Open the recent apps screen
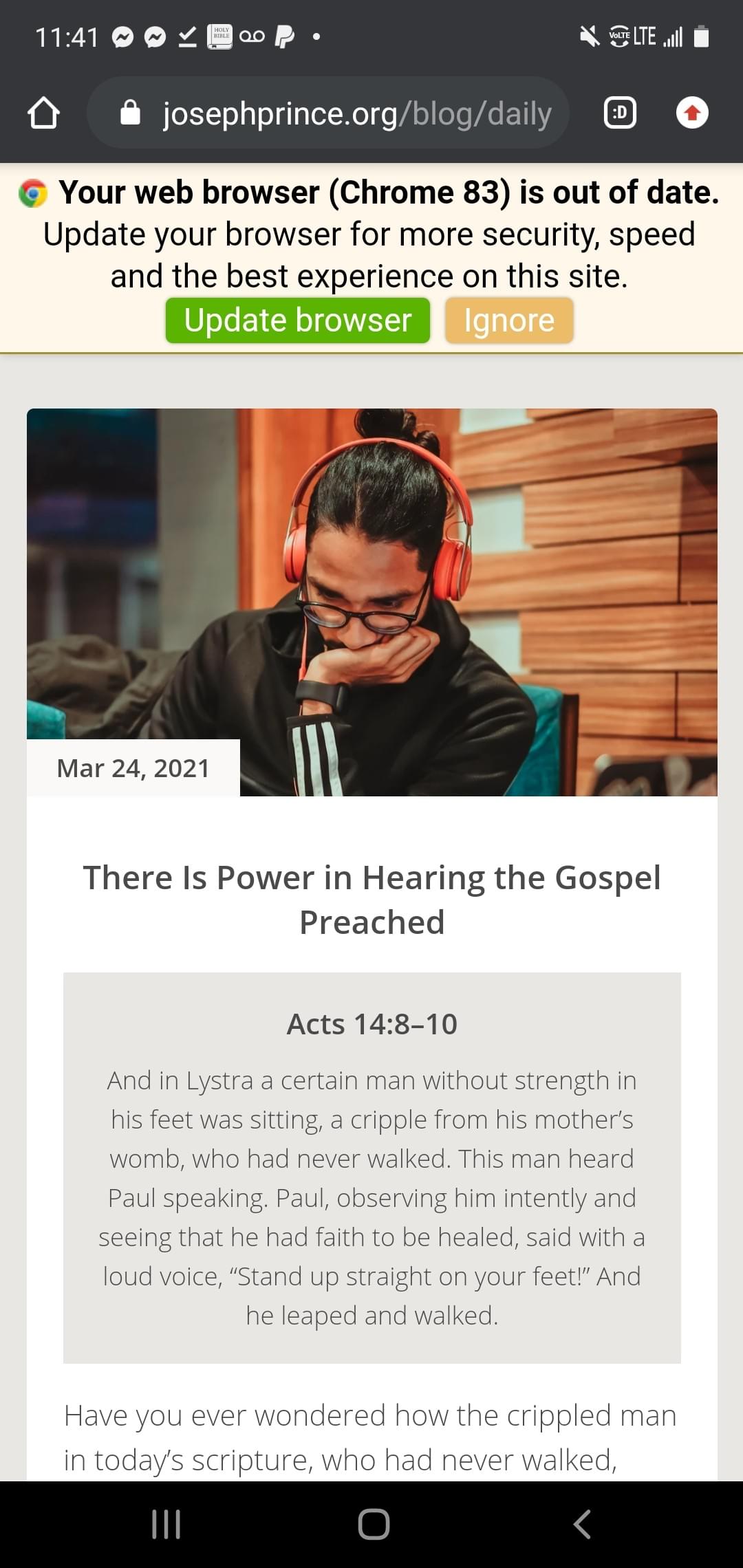 coord(166,1524)
